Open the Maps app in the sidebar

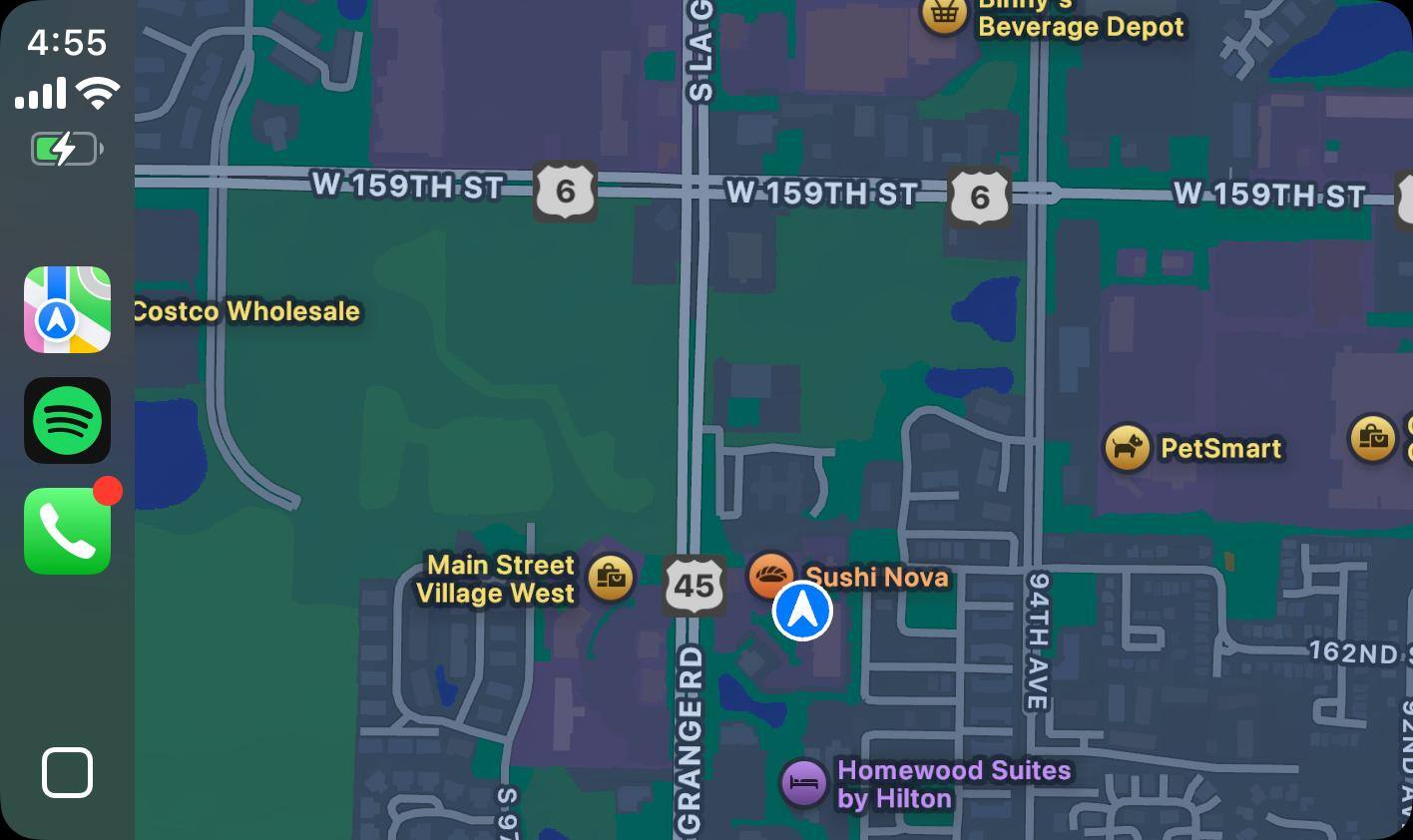[x=67, y=309]
